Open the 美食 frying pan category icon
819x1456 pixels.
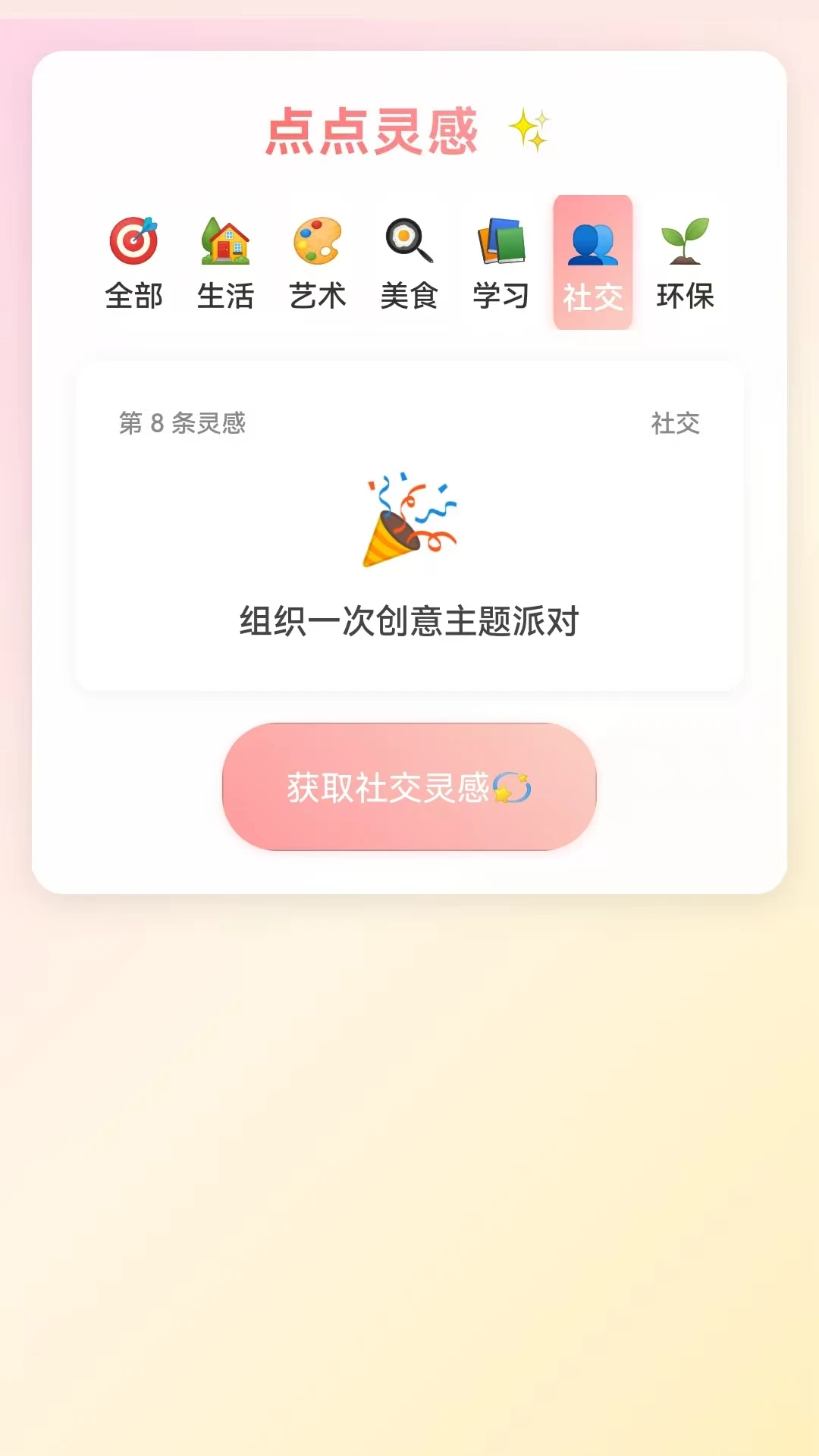point(409,241)
